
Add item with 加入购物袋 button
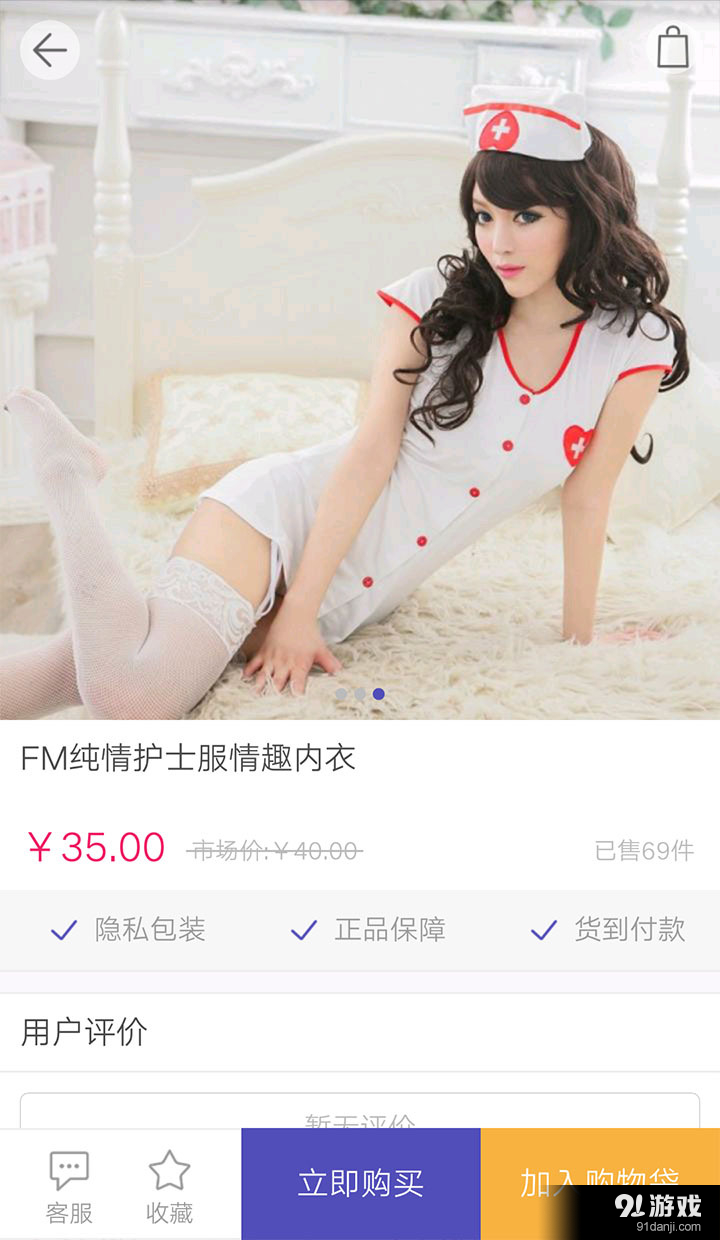click(x=600, y=1184)
